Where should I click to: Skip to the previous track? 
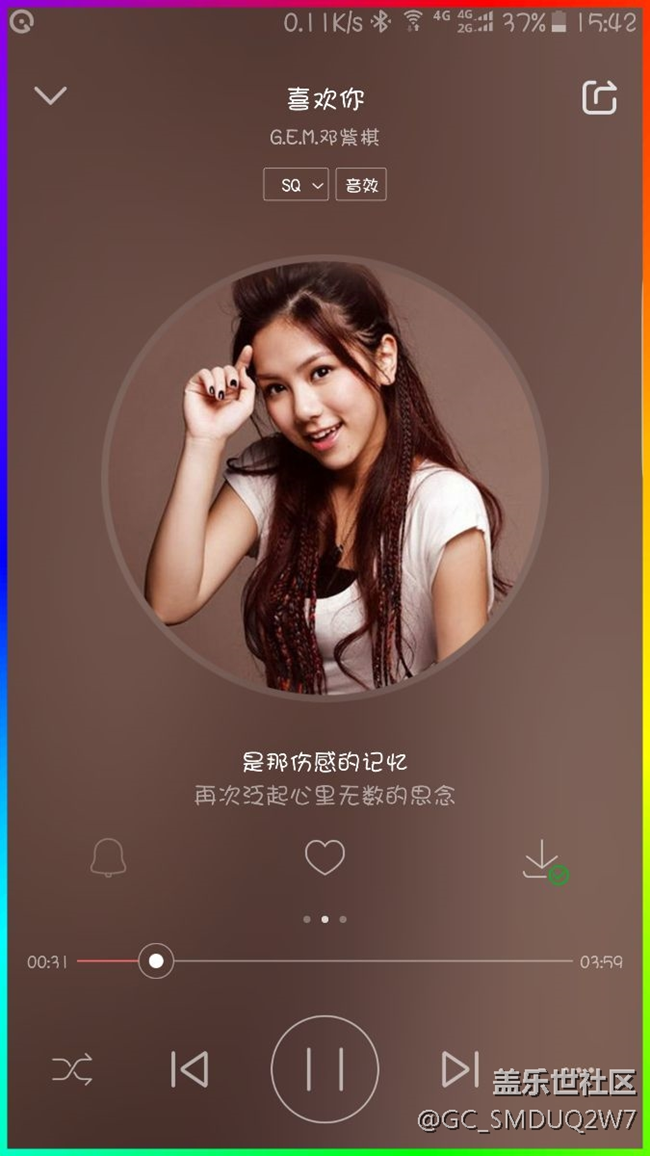pyautogui.click(x=189, y=1070)
